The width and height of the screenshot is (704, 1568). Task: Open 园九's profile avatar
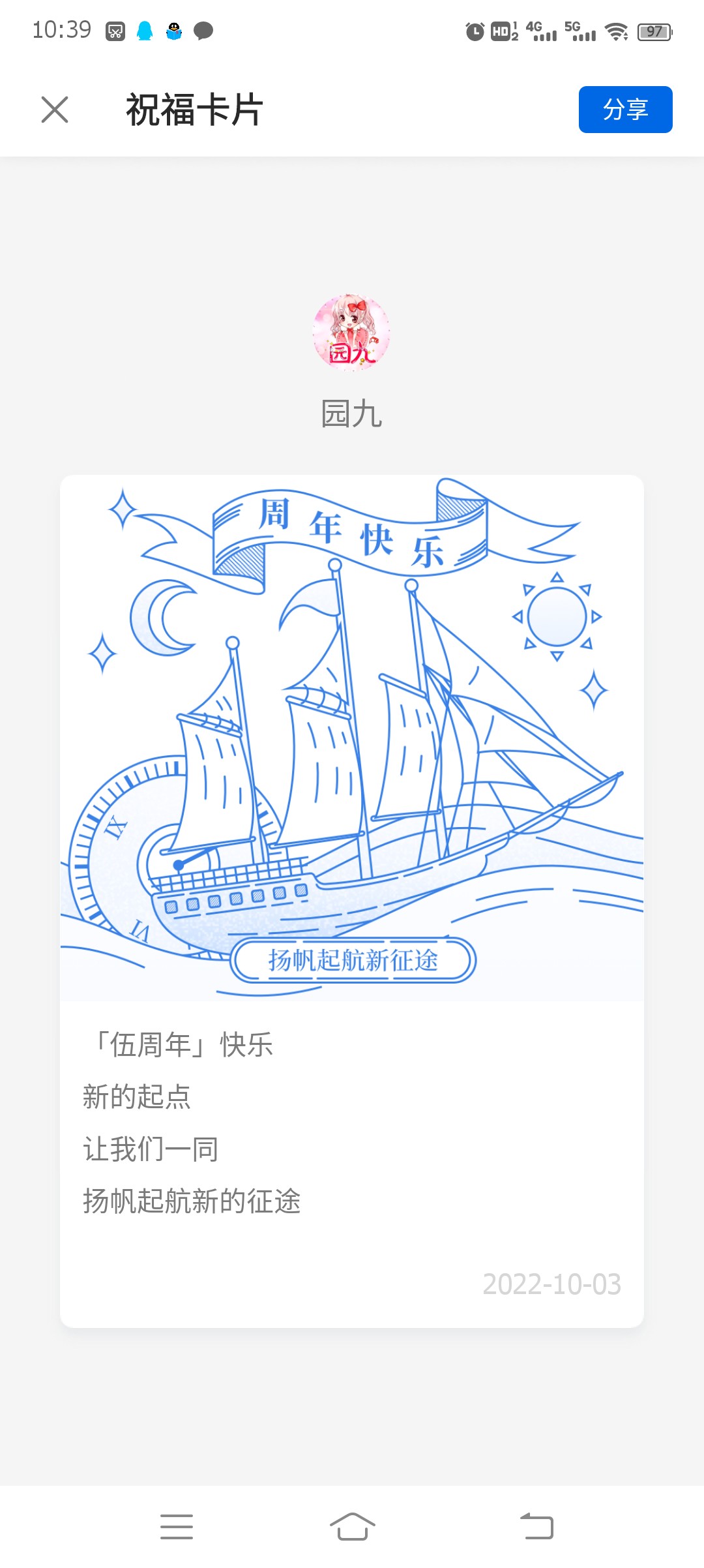point(351,333)
